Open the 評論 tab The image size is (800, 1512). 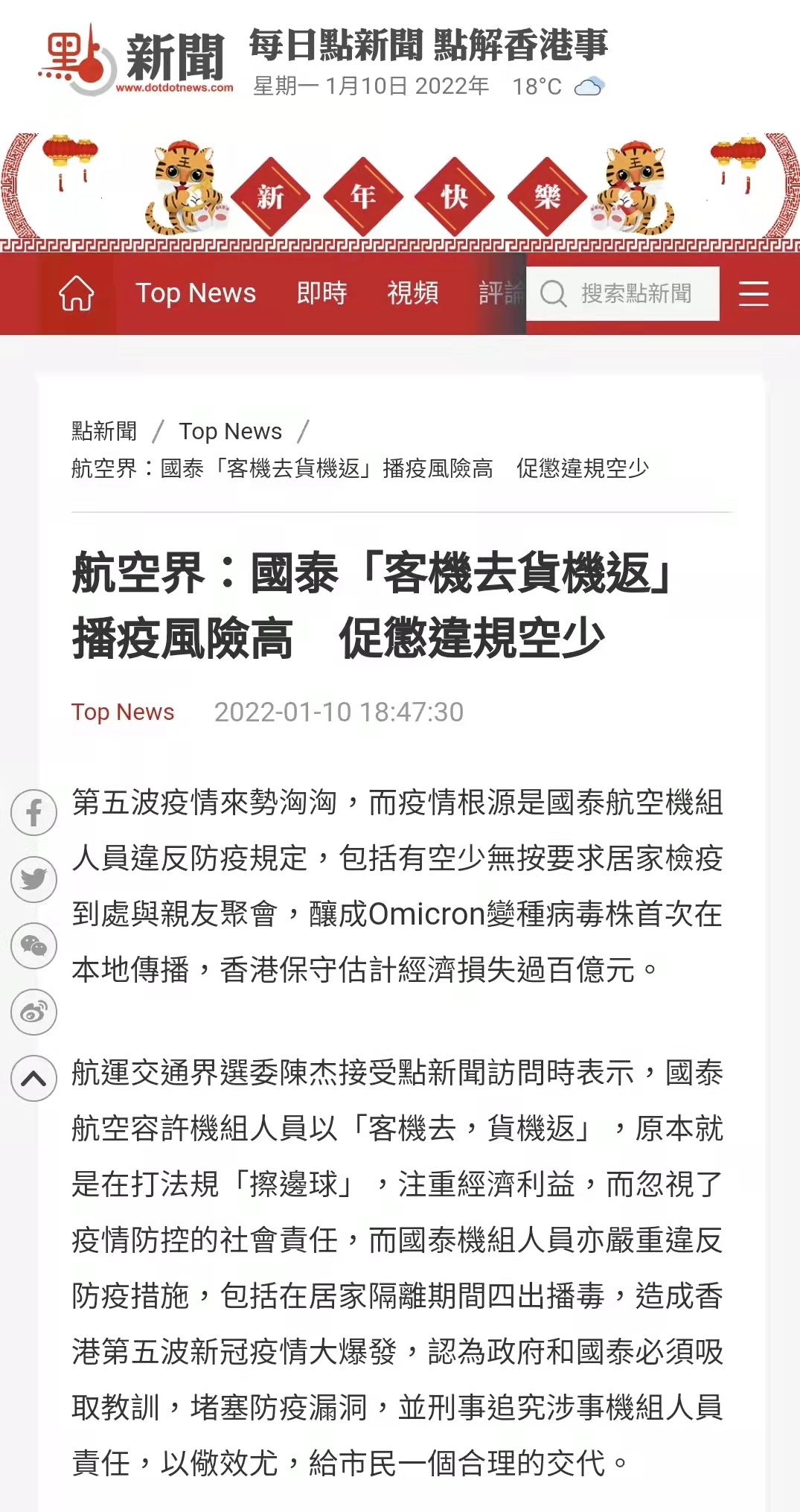[x=502, y=293]
